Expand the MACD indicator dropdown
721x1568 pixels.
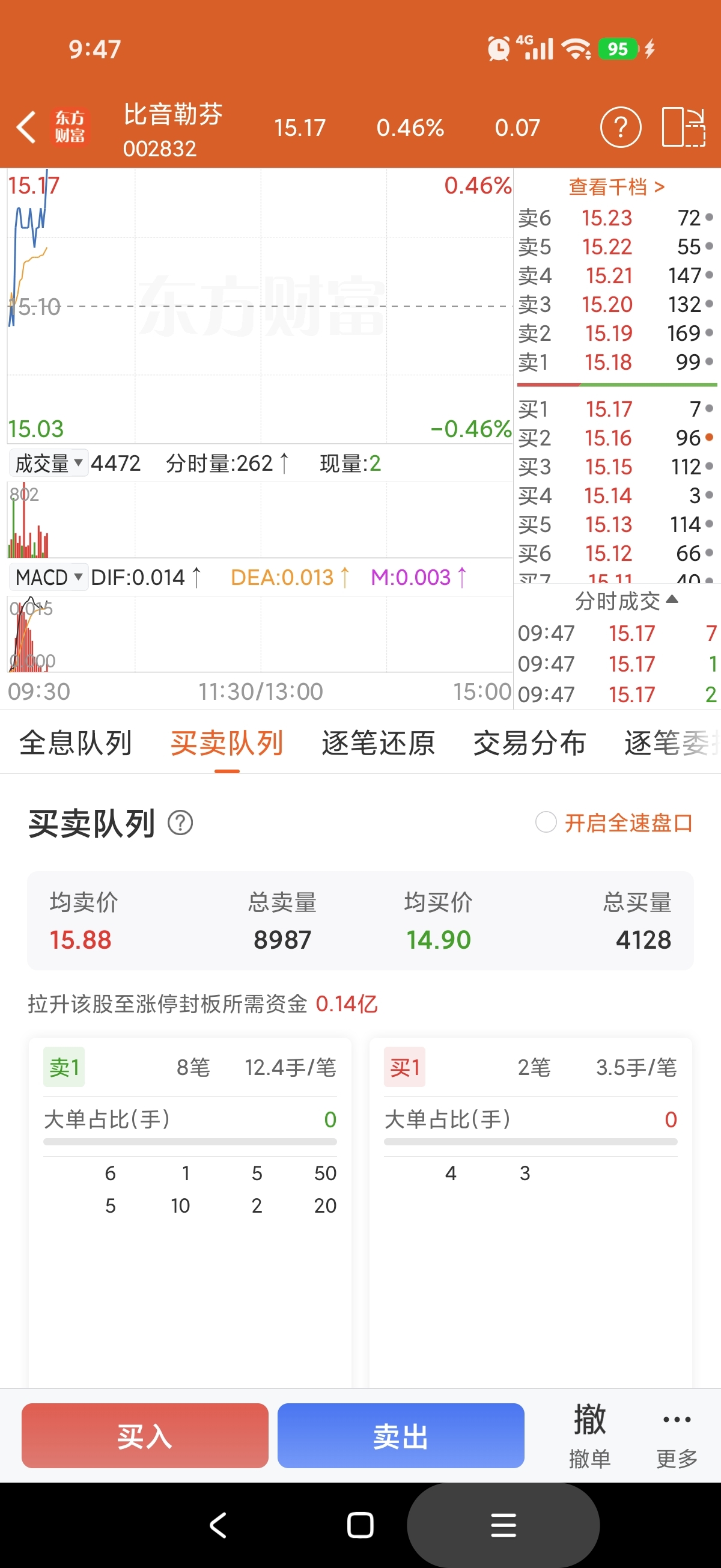point(49,577)
